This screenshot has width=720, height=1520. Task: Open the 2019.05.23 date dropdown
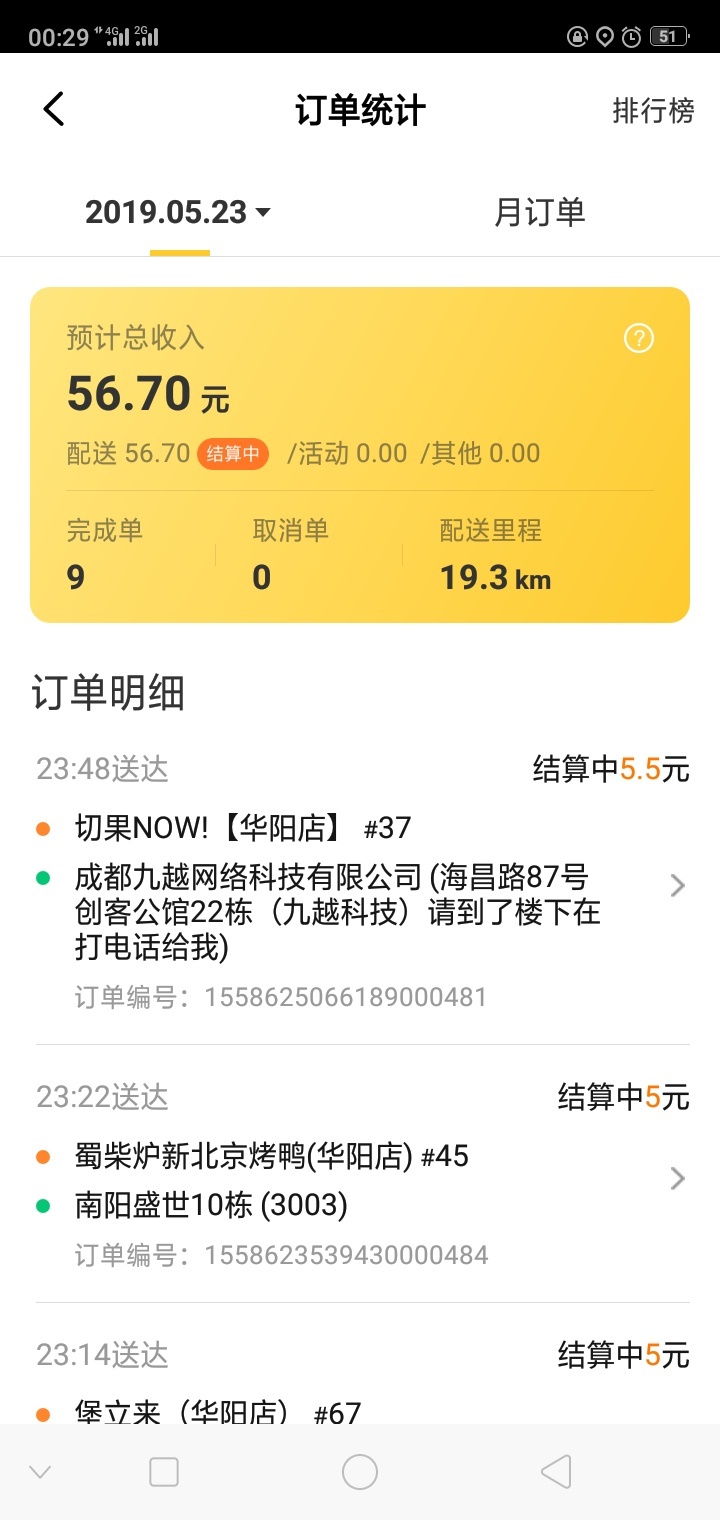point(179,212)
